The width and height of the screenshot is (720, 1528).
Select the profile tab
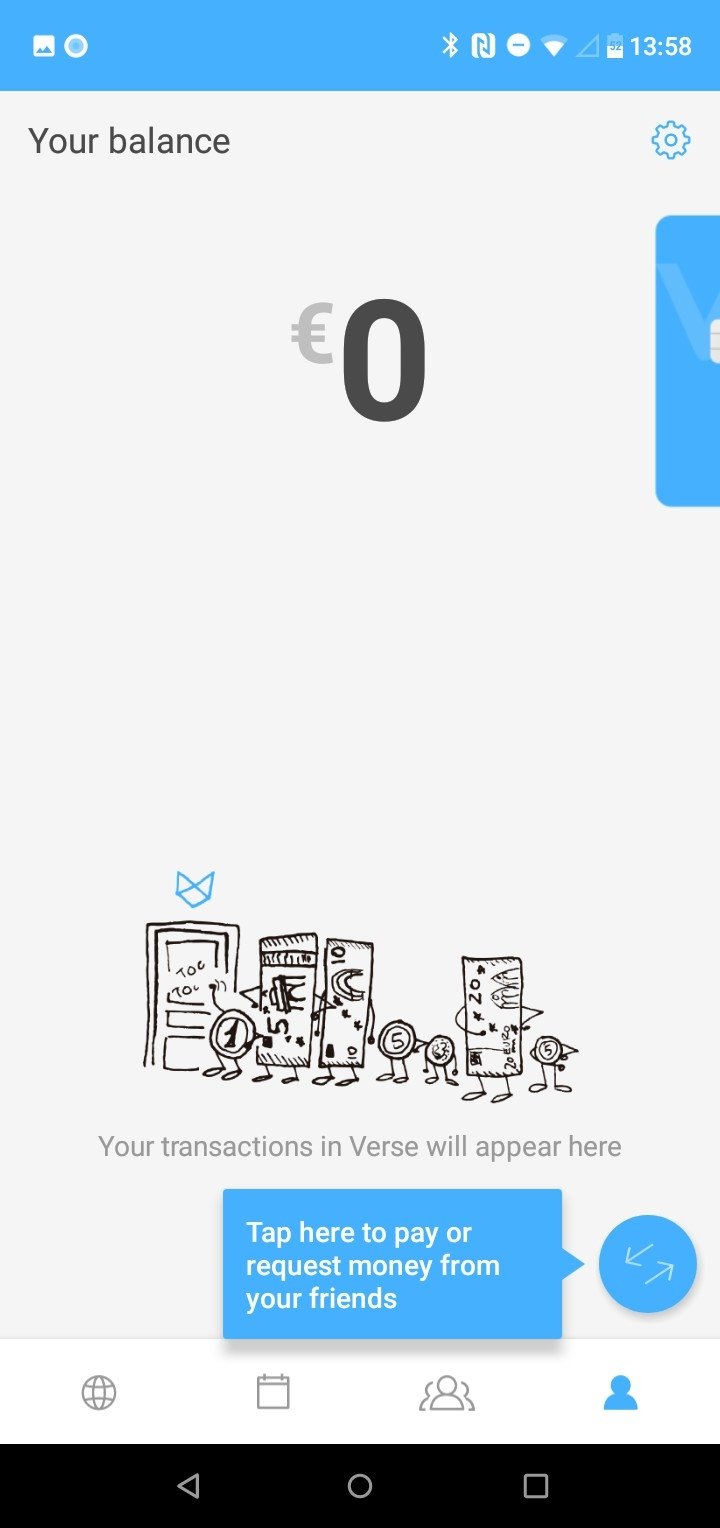(620, 1392)
